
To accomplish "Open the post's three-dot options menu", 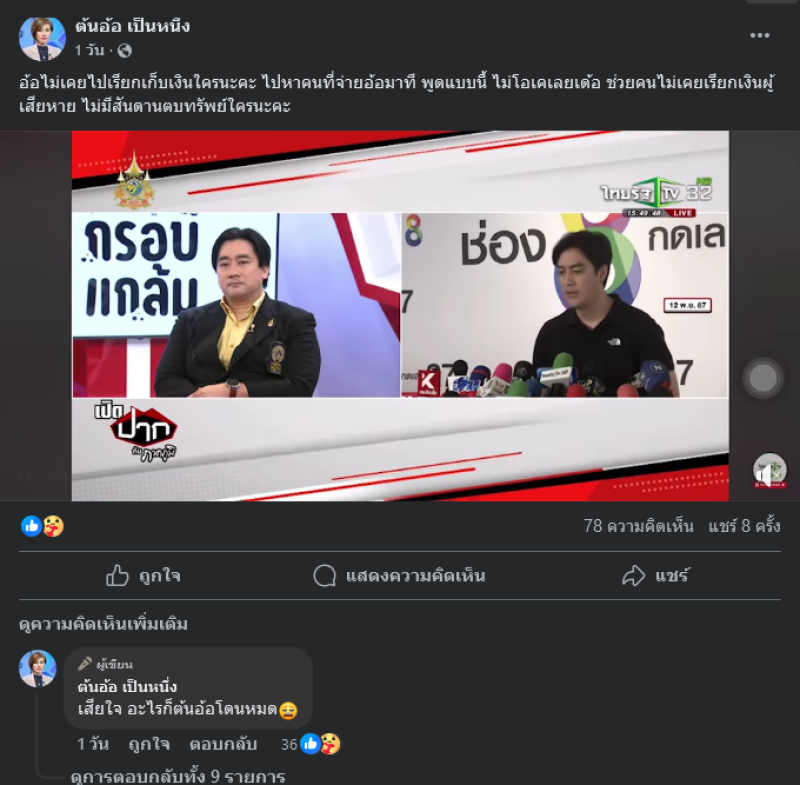I will (760, 36).
